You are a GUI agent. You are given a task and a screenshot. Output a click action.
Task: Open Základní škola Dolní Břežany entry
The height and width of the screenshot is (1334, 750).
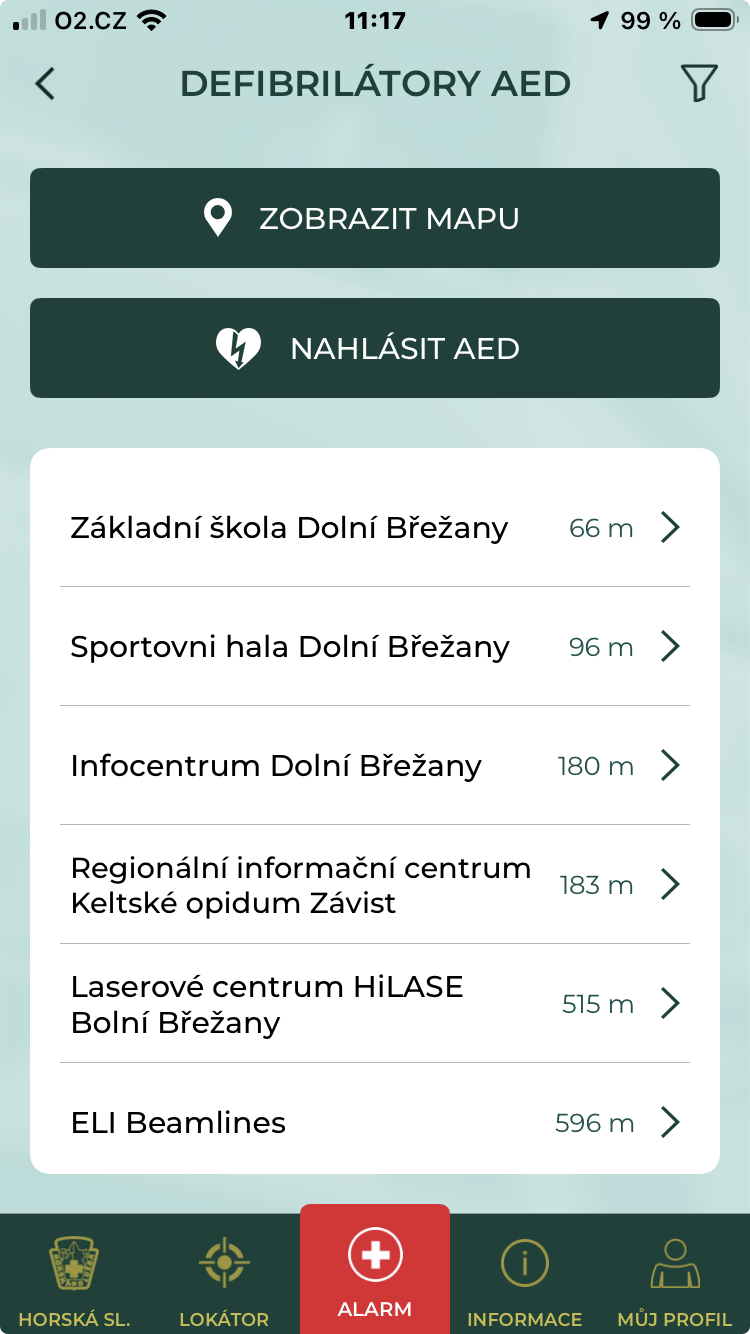(x=375, y=528)
